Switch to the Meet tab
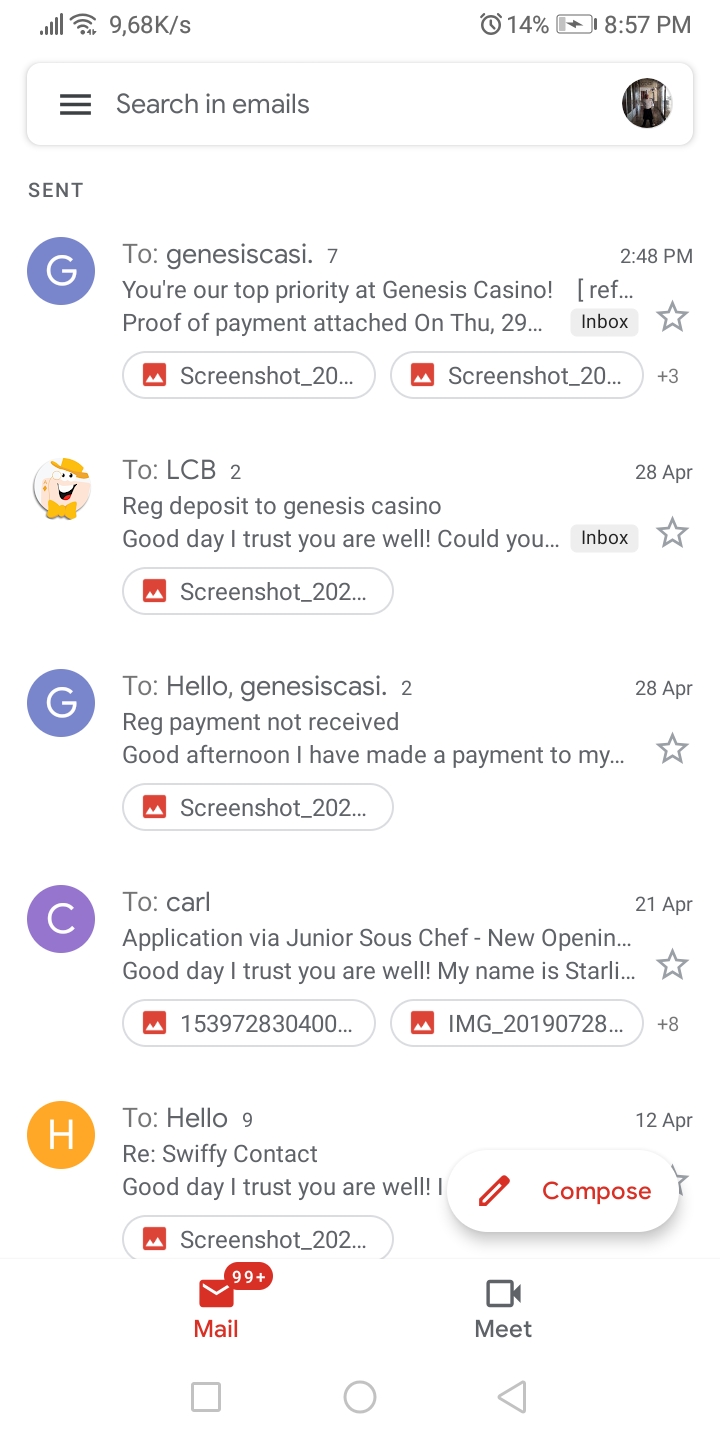 point(503,1308)
